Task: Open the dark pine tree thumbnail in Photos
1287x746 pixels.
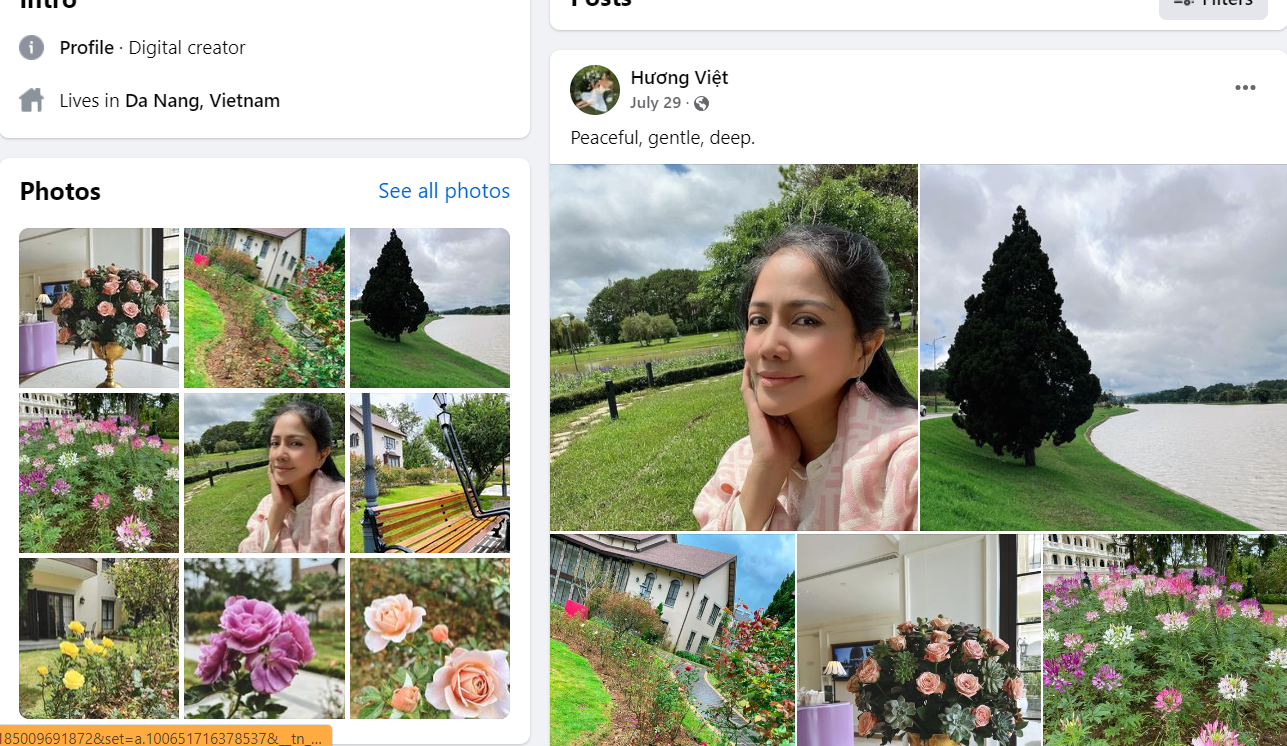Action: coord(430,308)
